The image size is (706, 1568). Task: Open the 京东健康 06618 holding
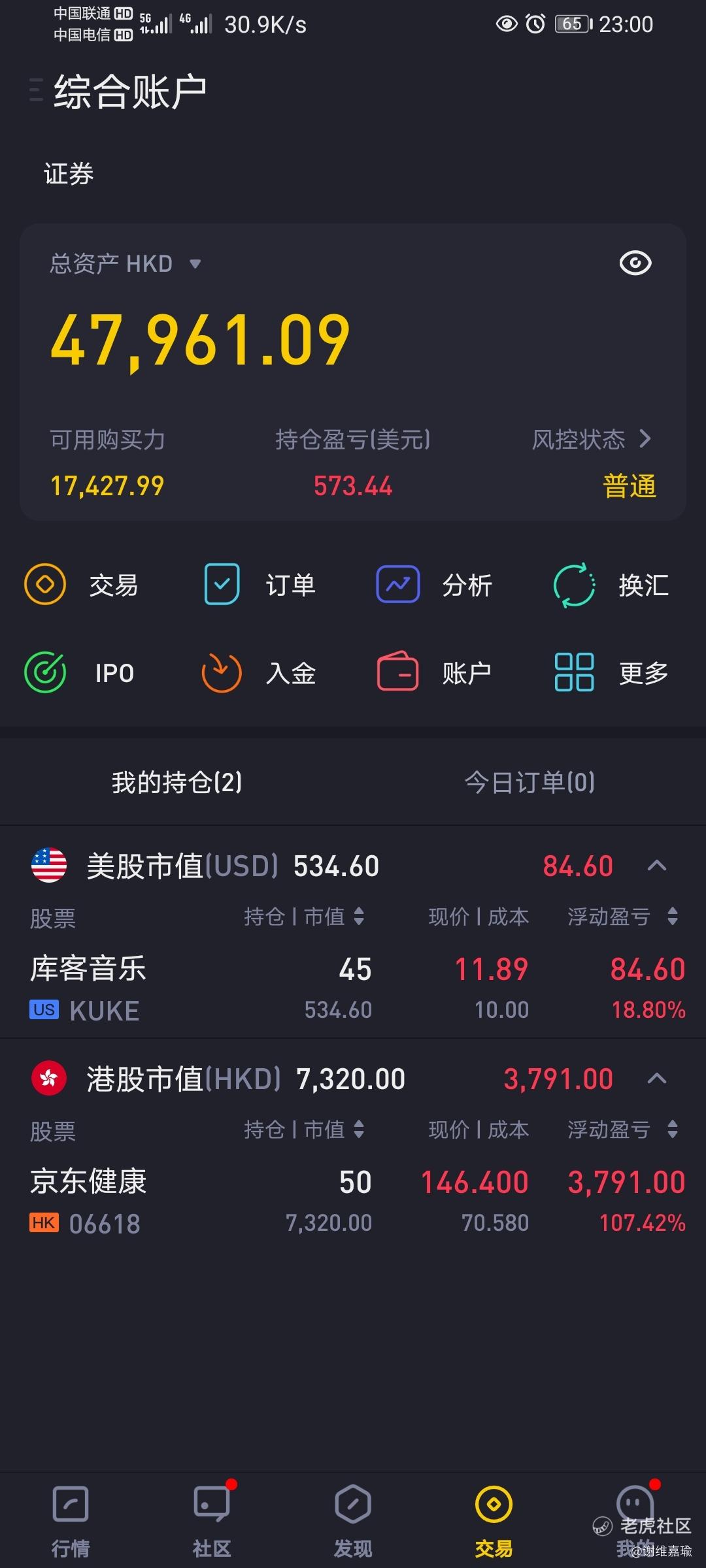(353, 1201)
